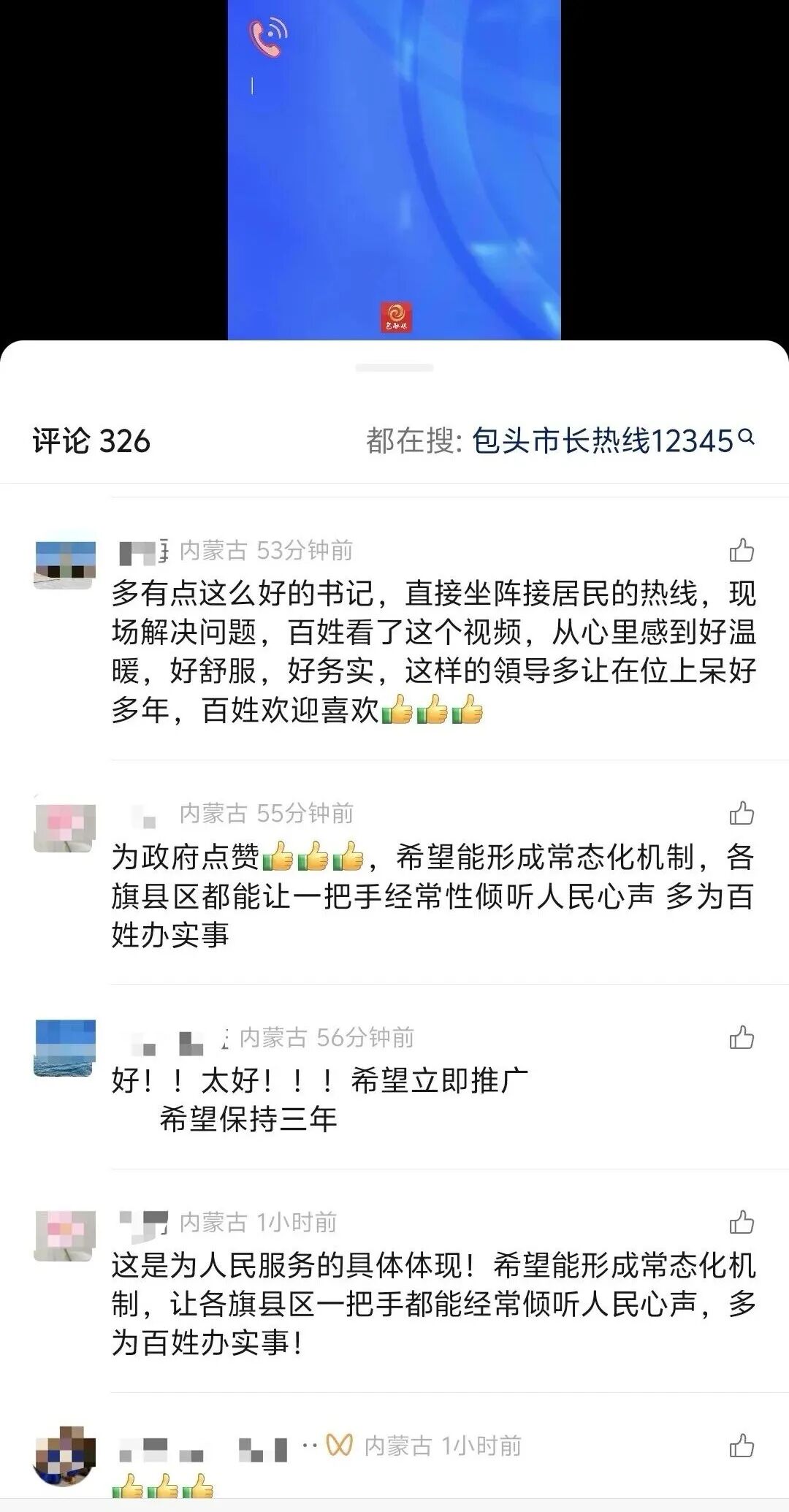Like the comment with only thumbs-up emojis

(742, 1446)
